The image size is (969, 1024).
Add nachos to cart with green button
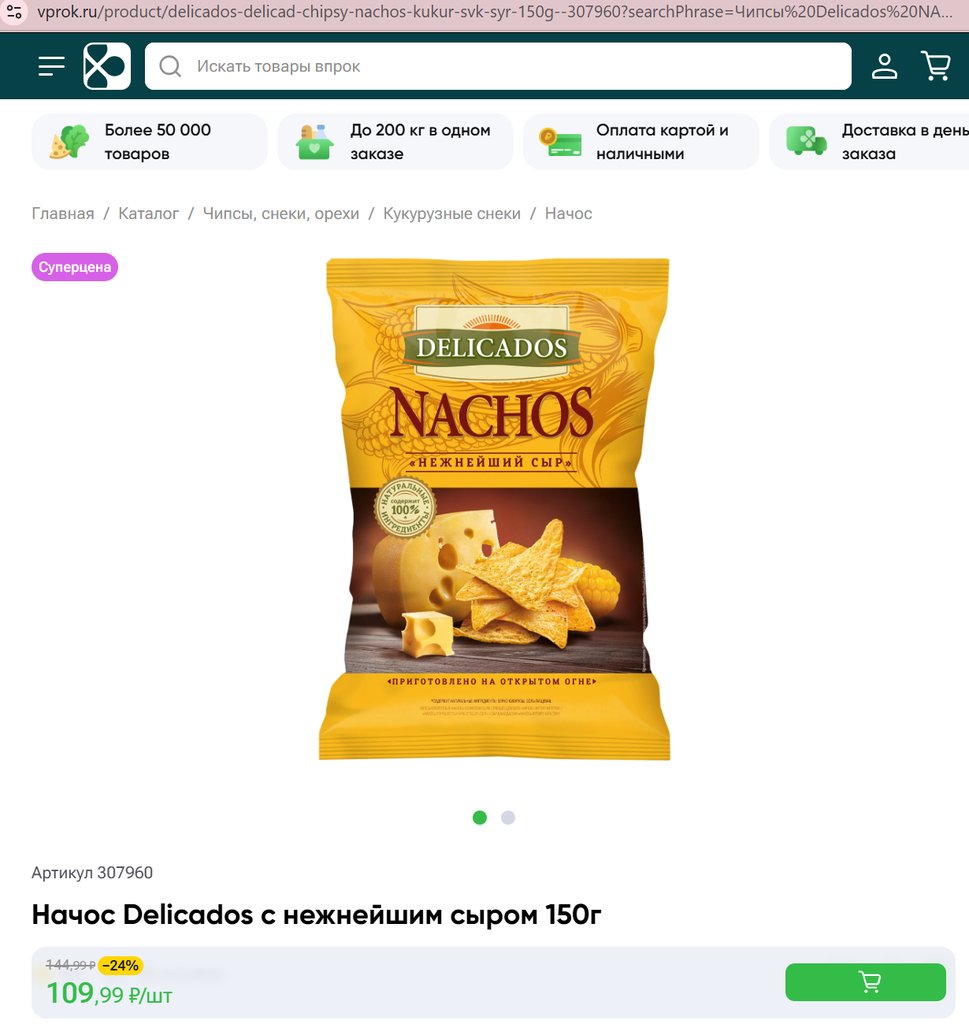click(x=865, y=982)
